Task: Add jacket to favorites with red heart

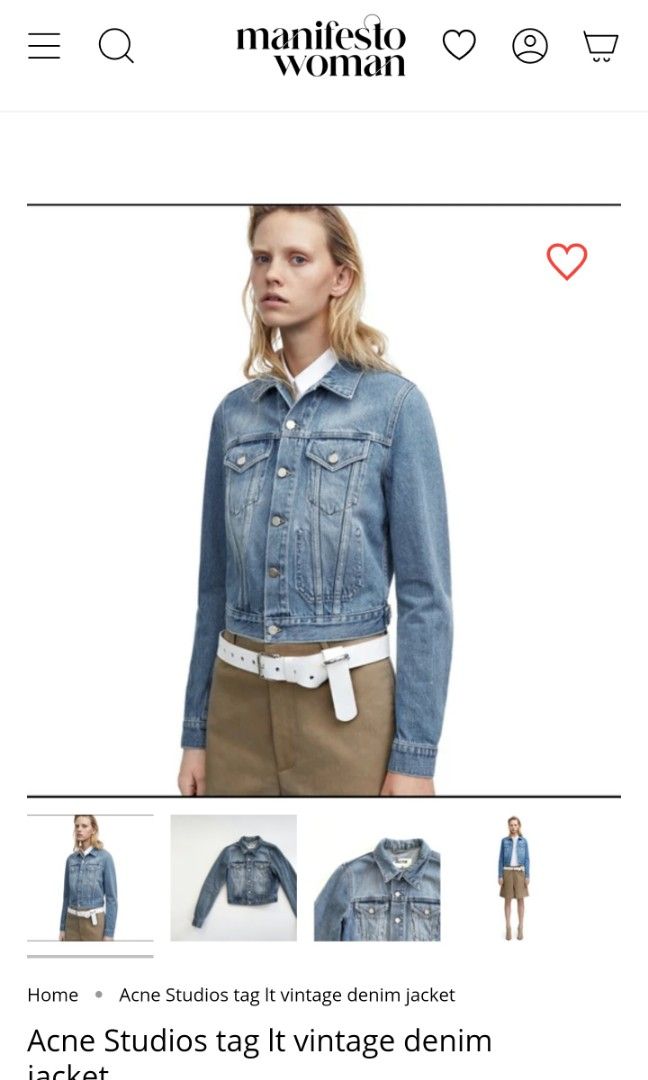Action: pos(567,261)
